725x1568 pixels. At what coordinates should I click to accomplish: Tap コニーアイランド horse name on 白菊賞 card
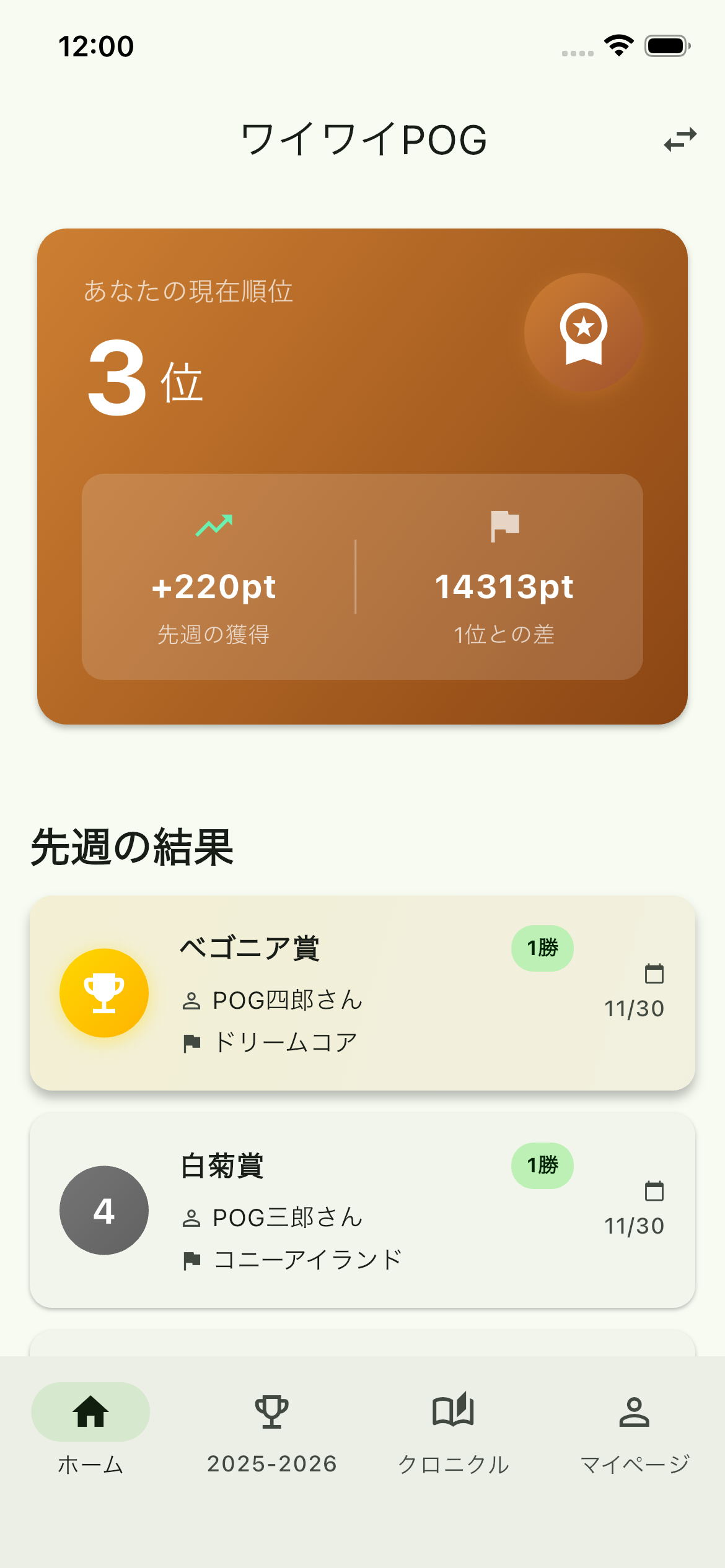[309, 1258]
